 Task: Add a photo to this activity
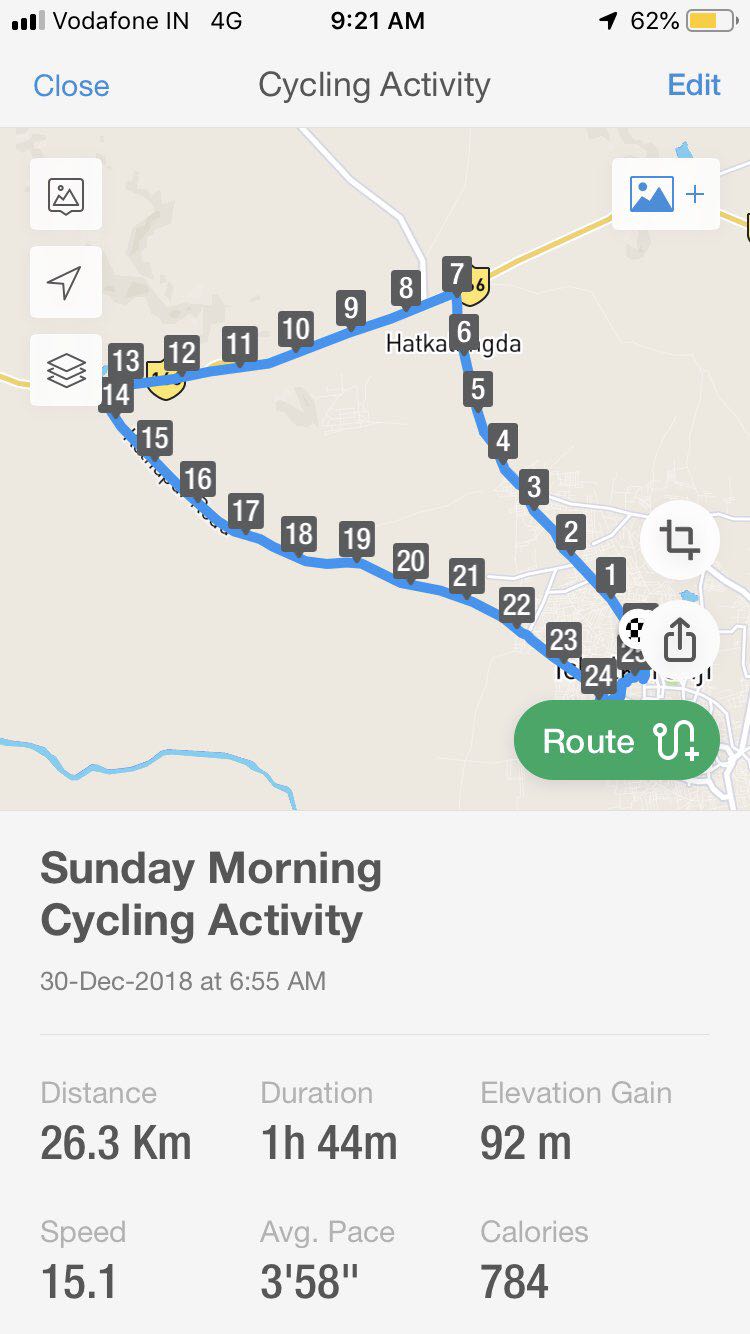(x=666, y=194)
